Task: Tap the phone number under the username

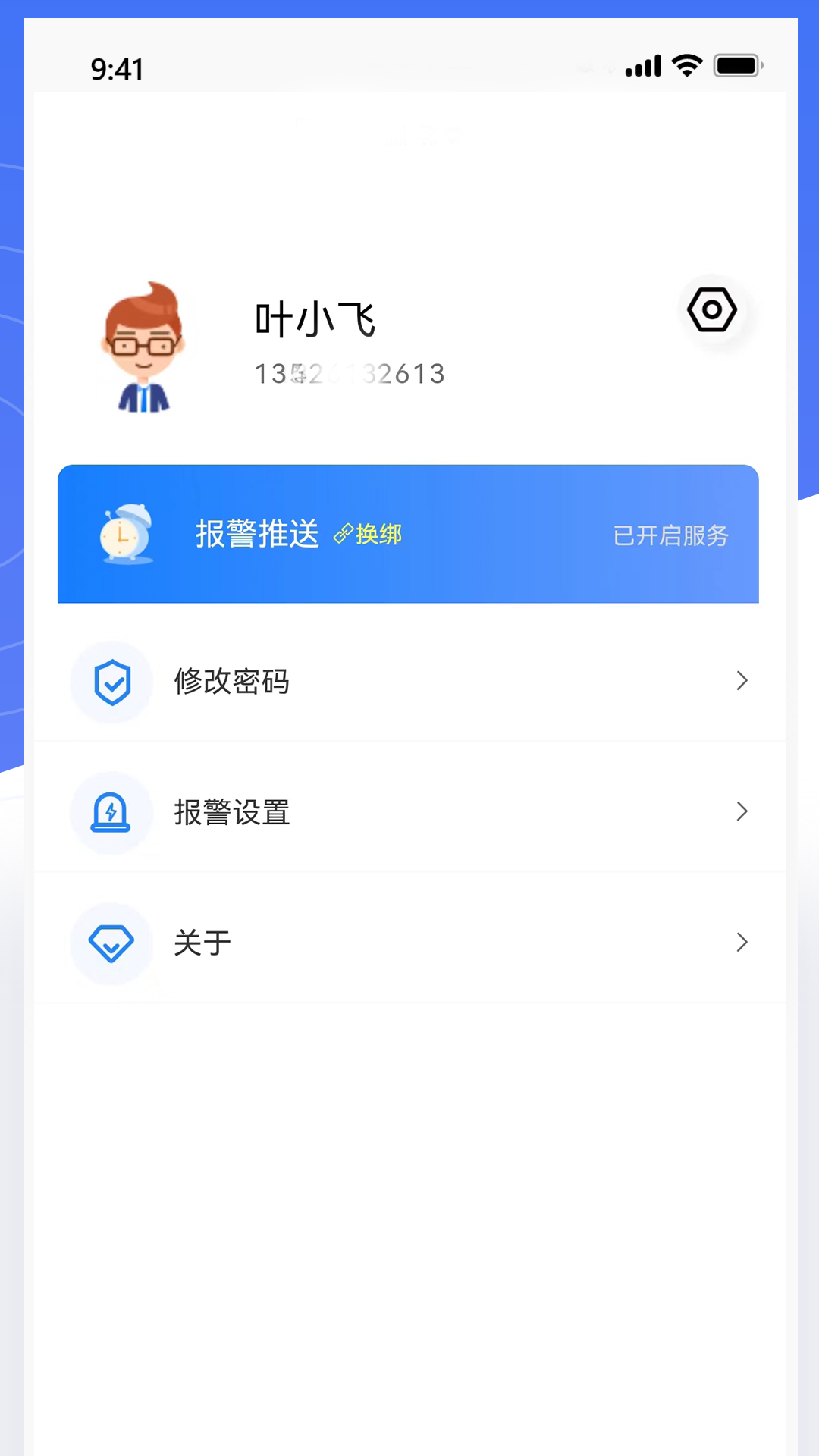Action: coord(349,373)
